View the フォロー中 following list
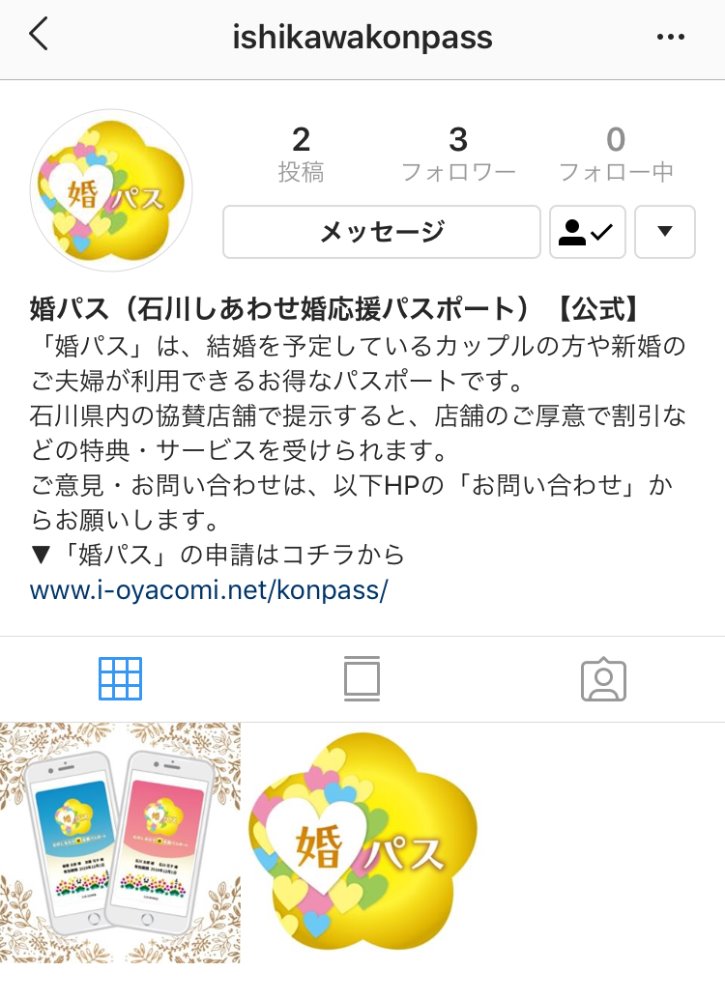Screen dimensions: 725x1000 [x=615, y=155]
